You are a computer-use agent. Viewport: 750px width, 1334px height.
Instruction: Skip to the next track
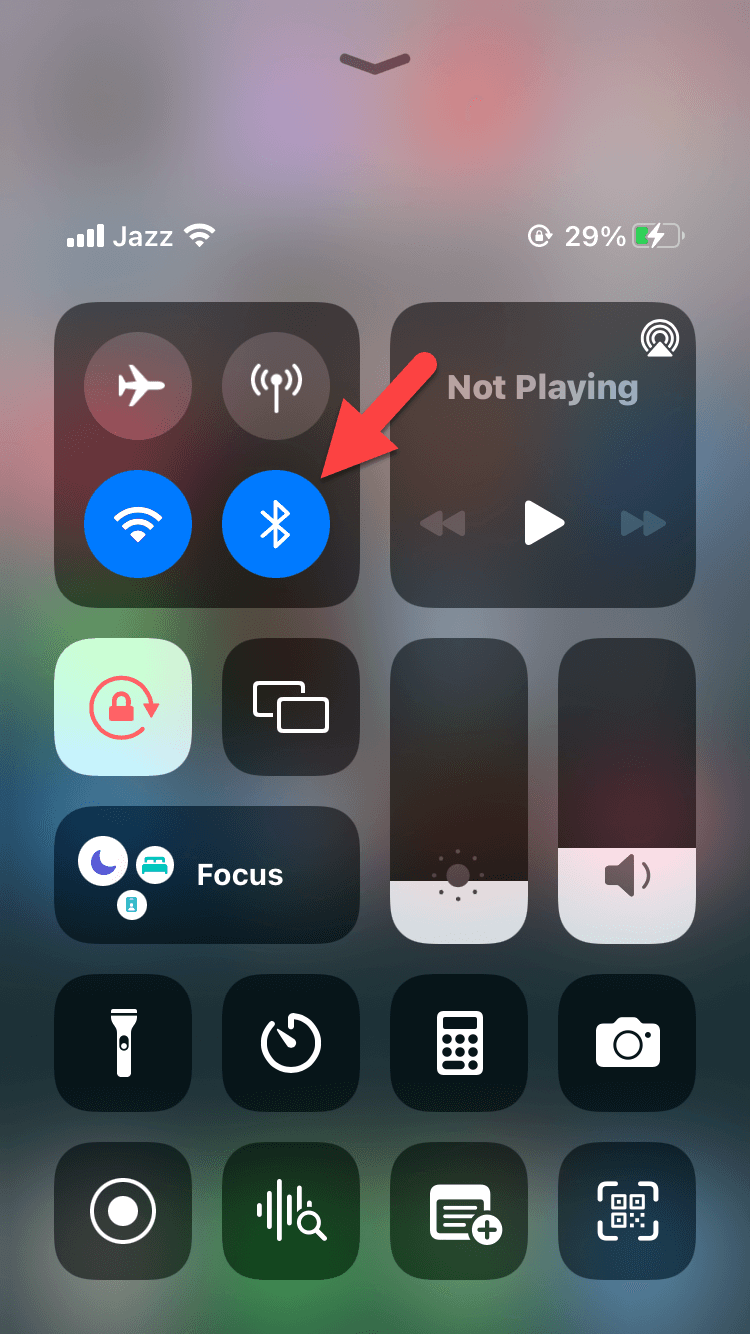pos(642,523)
